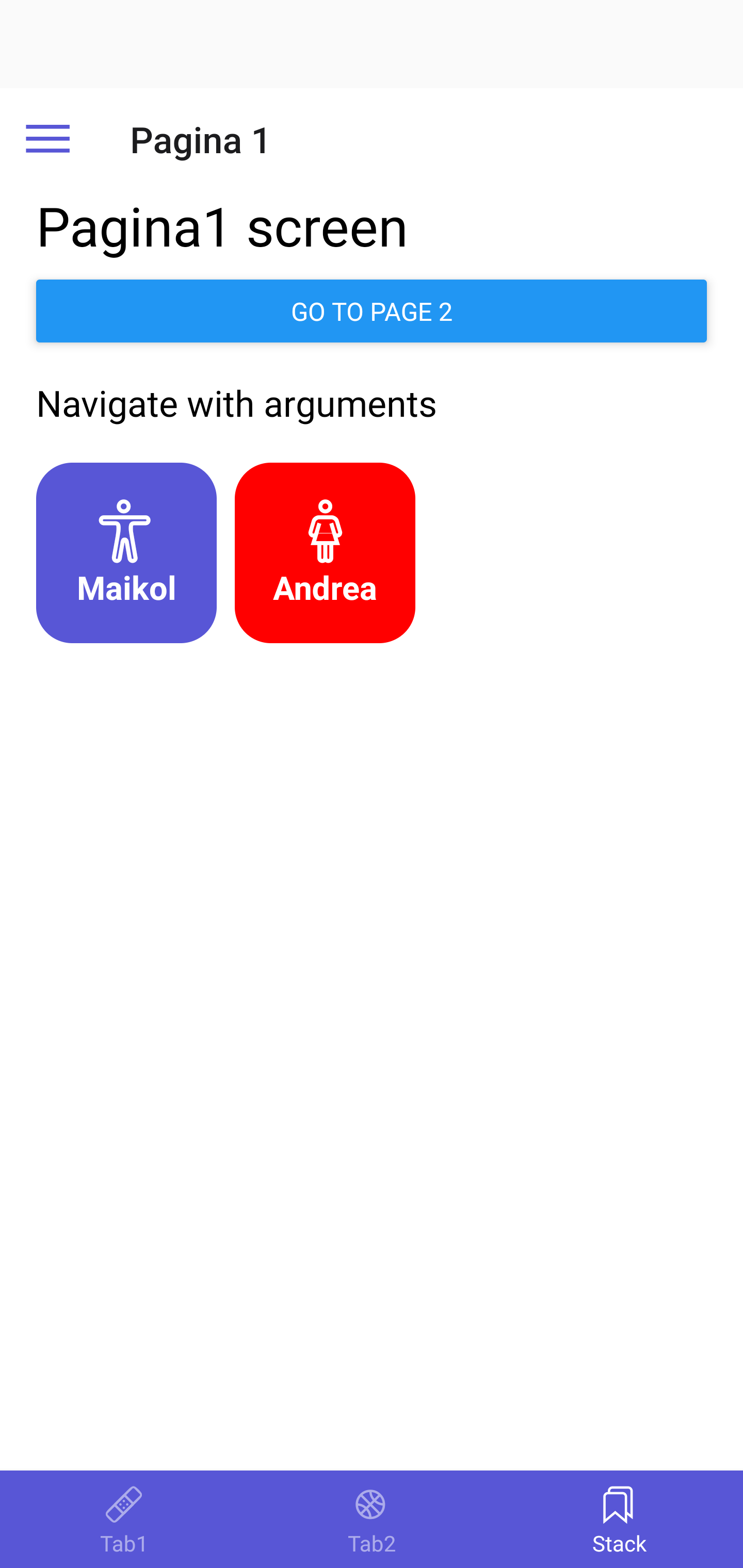Tap the accessibility figure inside the purple card
Image resolution: width=743 pixels, height=1568 pixels.
pos(125,531)
